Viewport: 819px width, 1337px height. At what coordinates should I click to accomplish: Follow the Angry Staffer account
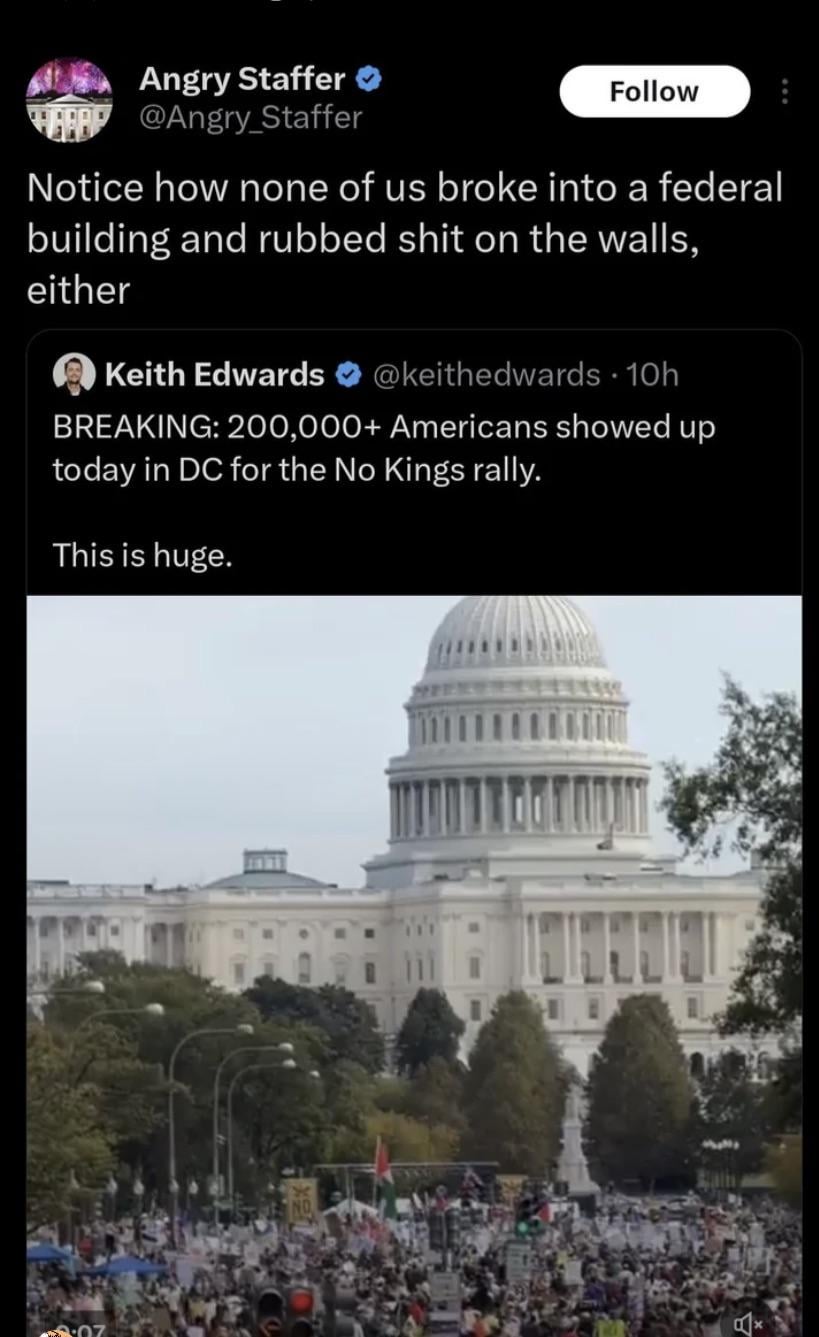click(x=654, y=91)
